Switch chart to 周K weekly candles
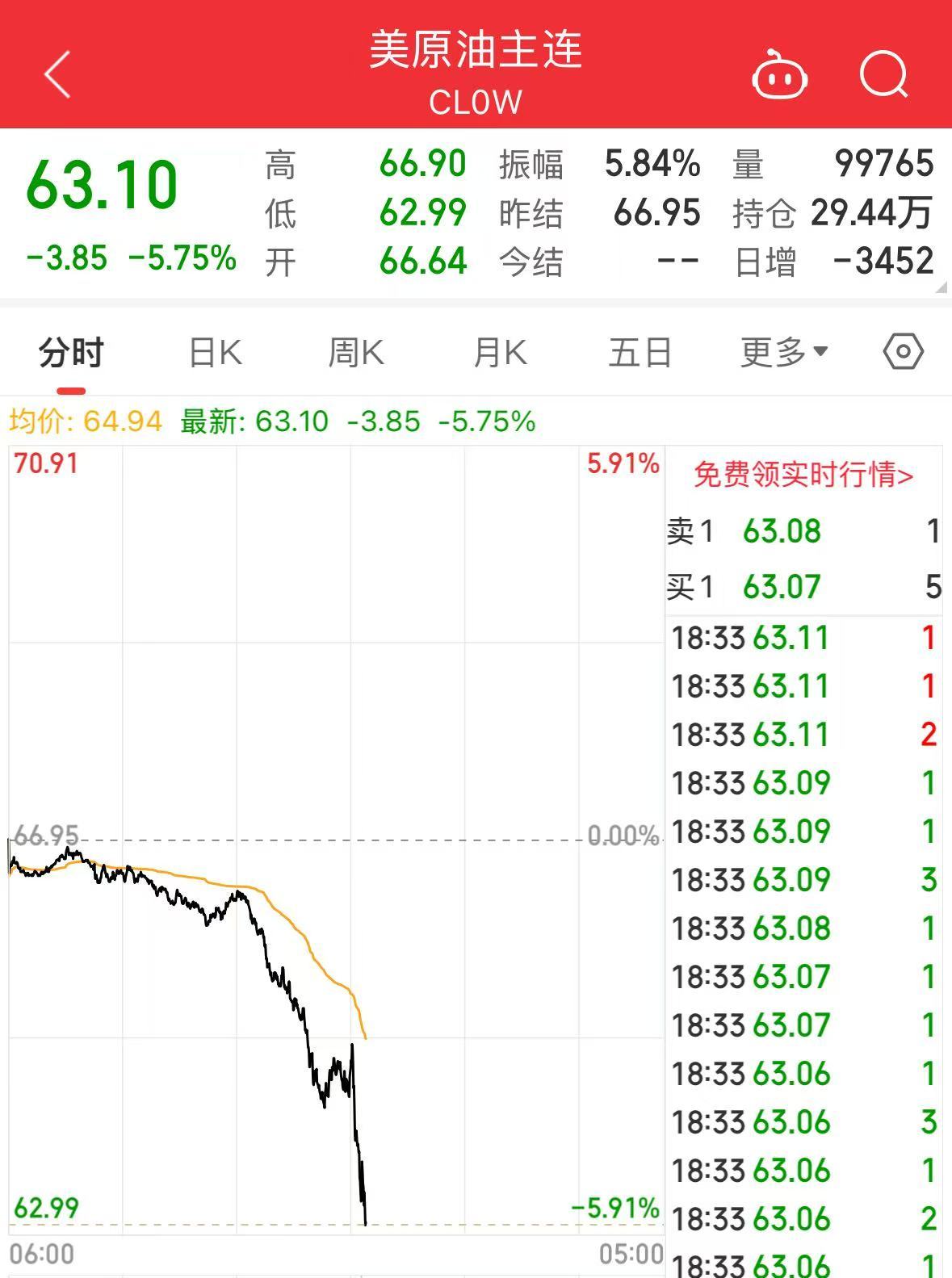This screenshot has height=1278, width=952. 355,351
